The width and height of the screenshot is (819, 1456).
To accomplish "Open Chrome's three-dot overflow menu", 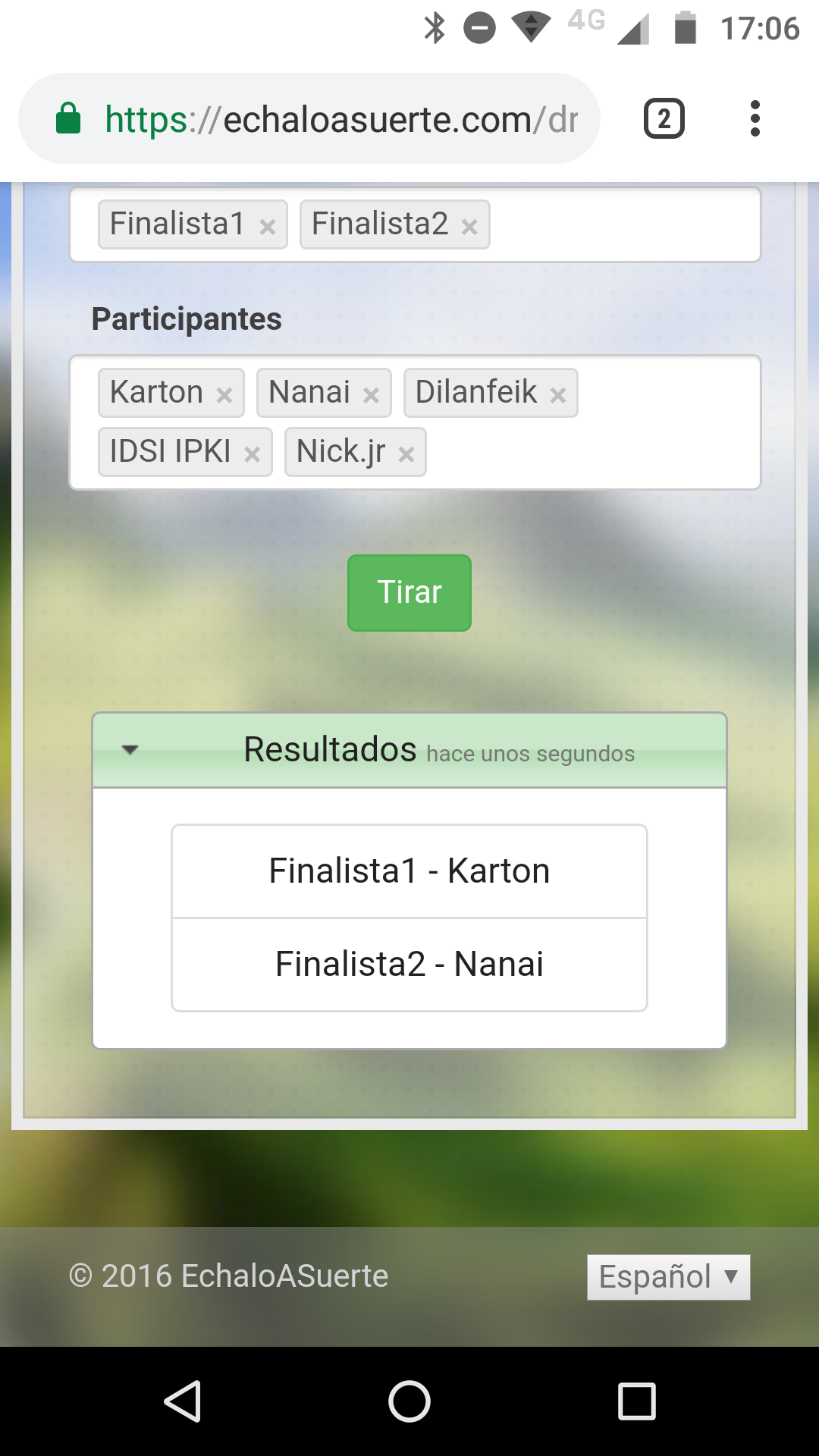I will point(755,118).
